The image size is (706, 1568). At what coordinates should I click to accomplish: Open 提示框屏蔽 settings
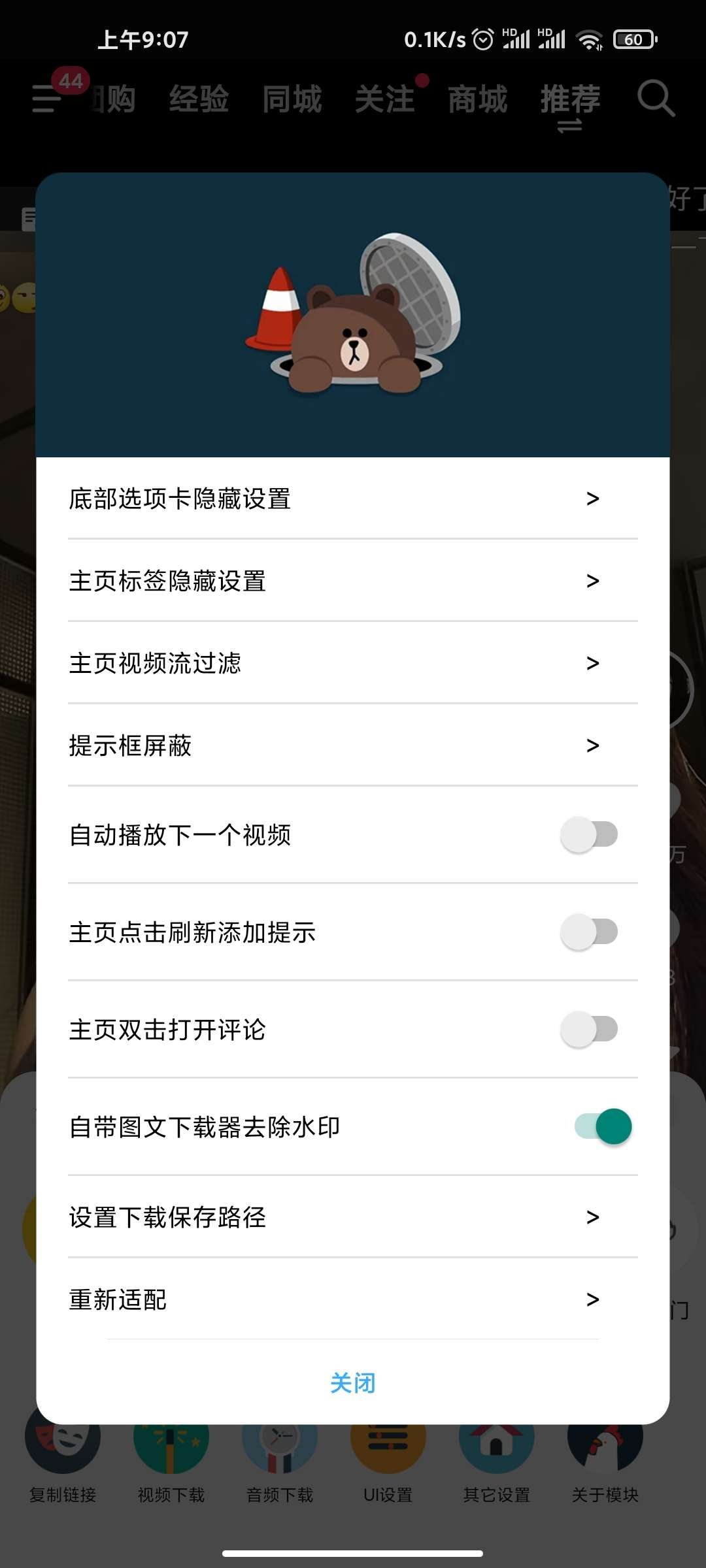point(352,745)
